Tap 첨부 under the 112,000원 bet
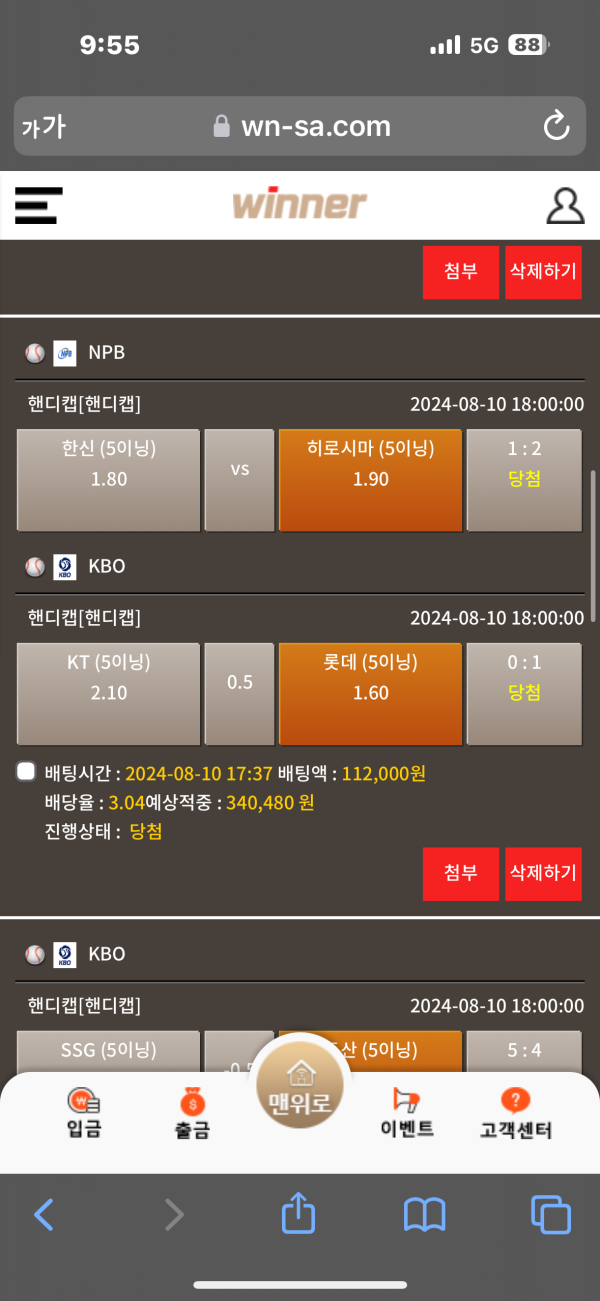 pos(460,874)
